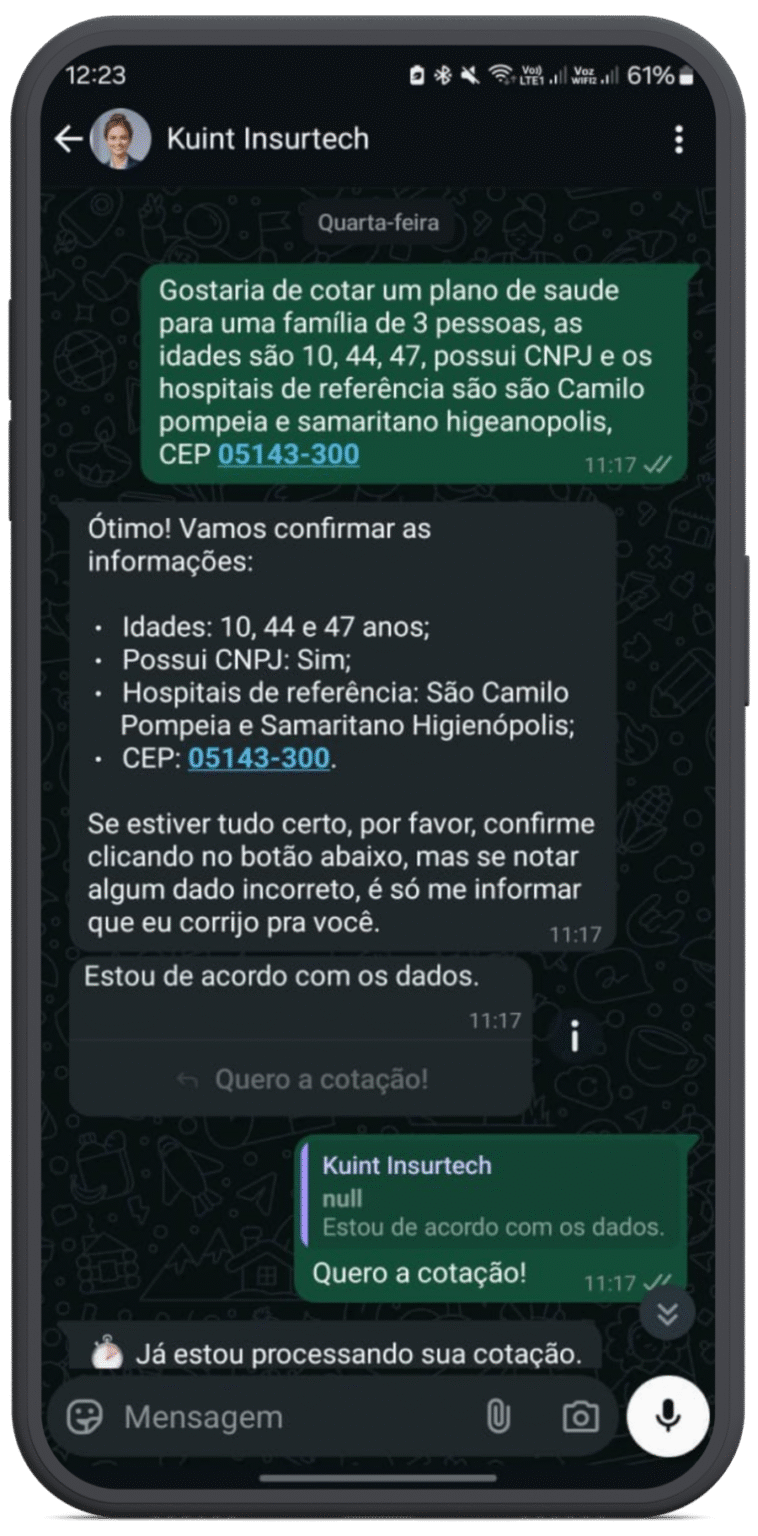
Task: Open the camera from message bar
Action: 580,1417
